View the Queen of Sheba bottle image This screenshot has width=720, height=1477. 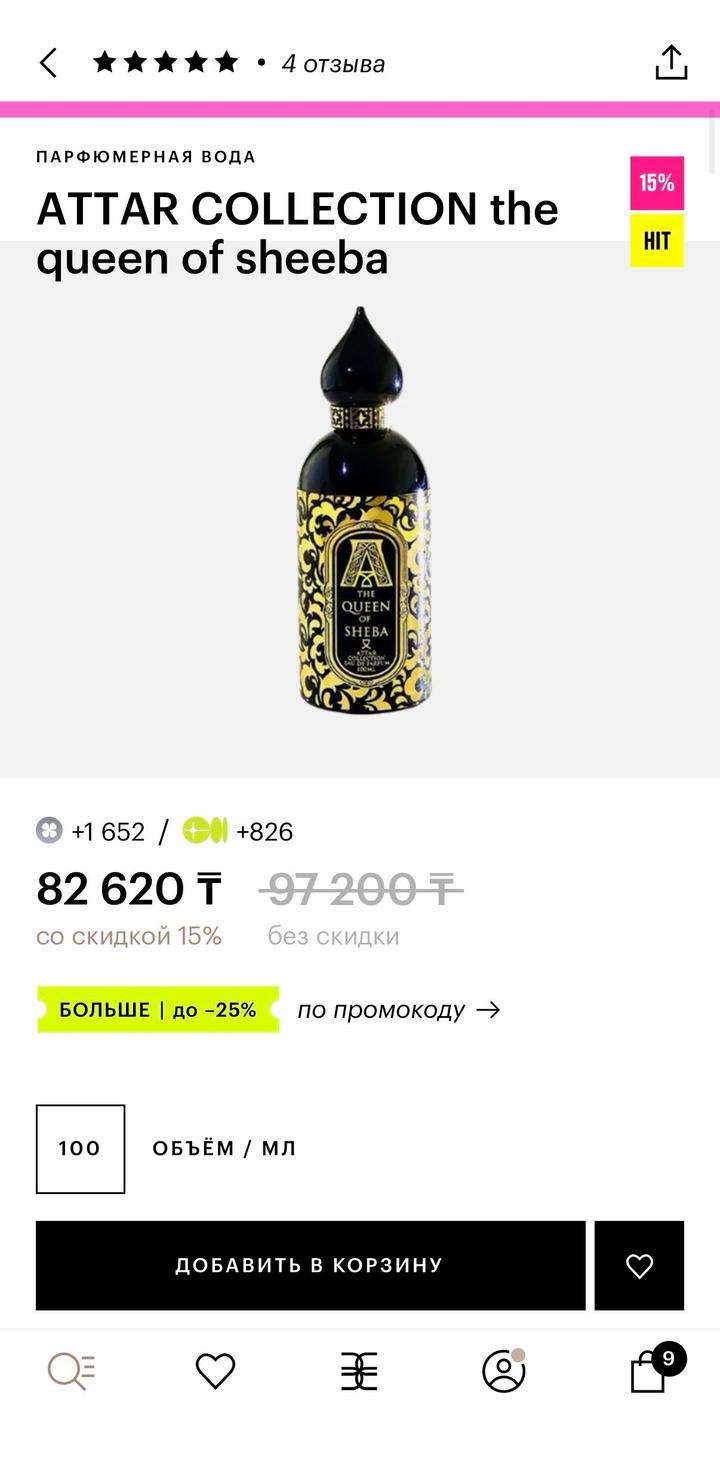click(x=364, y=512)
